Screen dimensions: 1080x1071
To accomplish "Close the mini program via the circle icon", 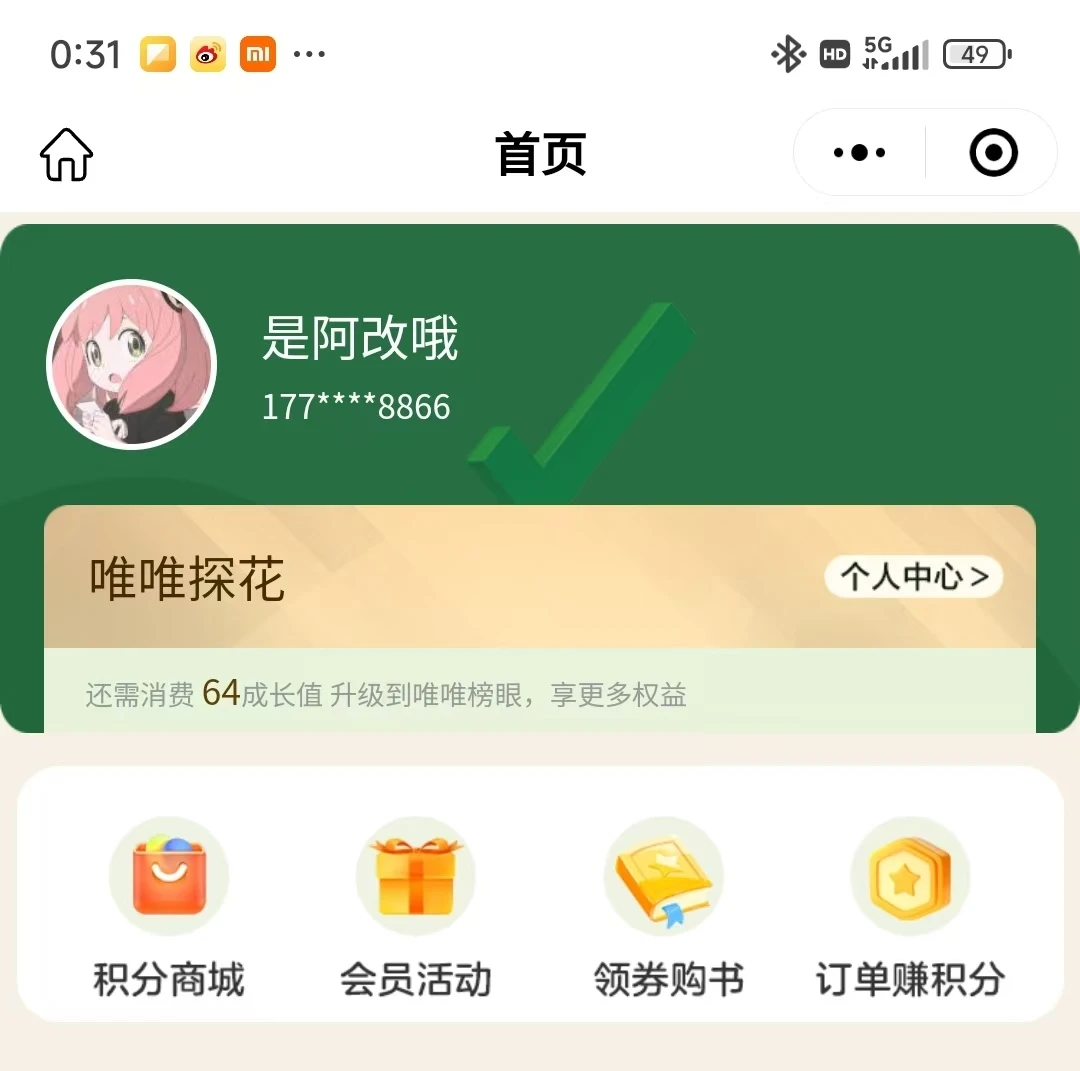I will click(993, 153).
